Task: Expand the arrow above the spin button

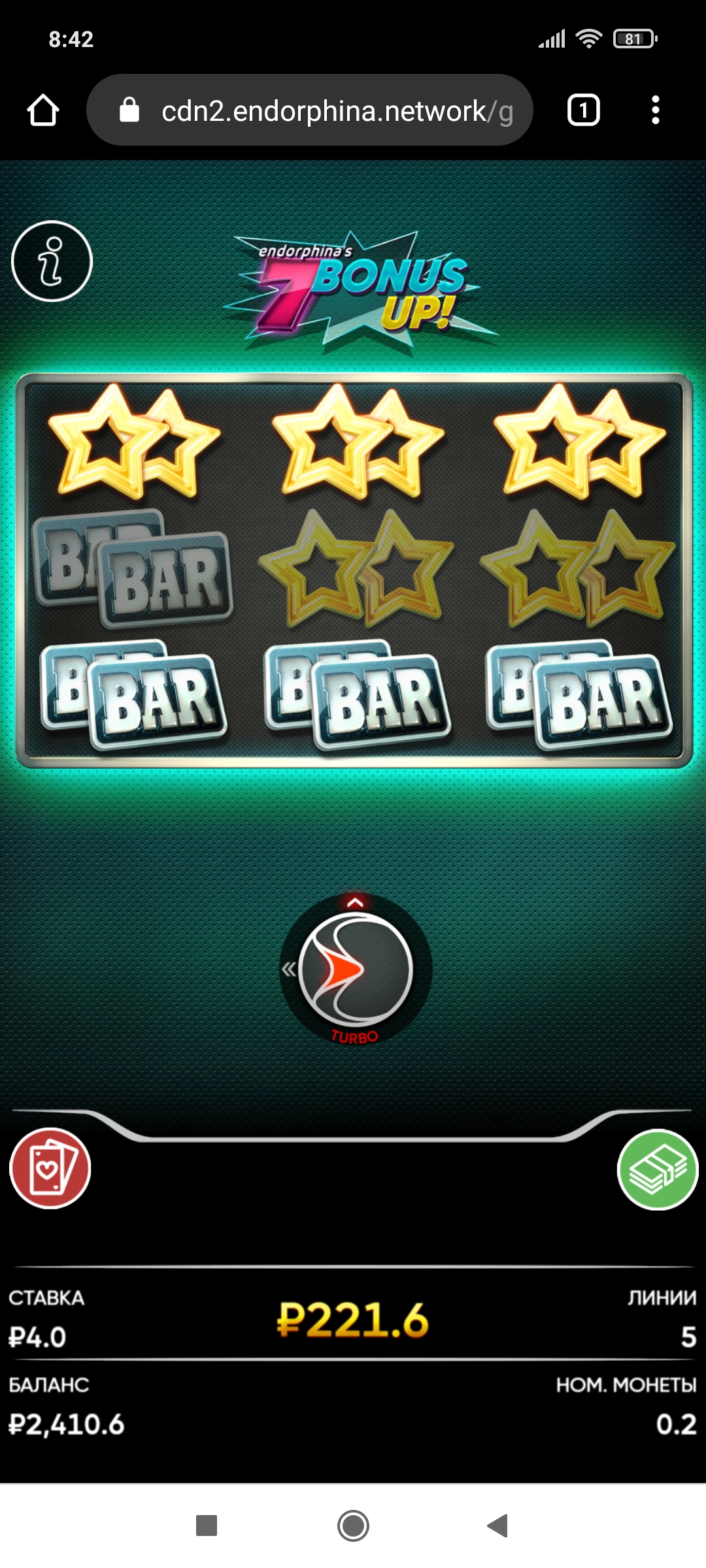Action: [355, 903]
